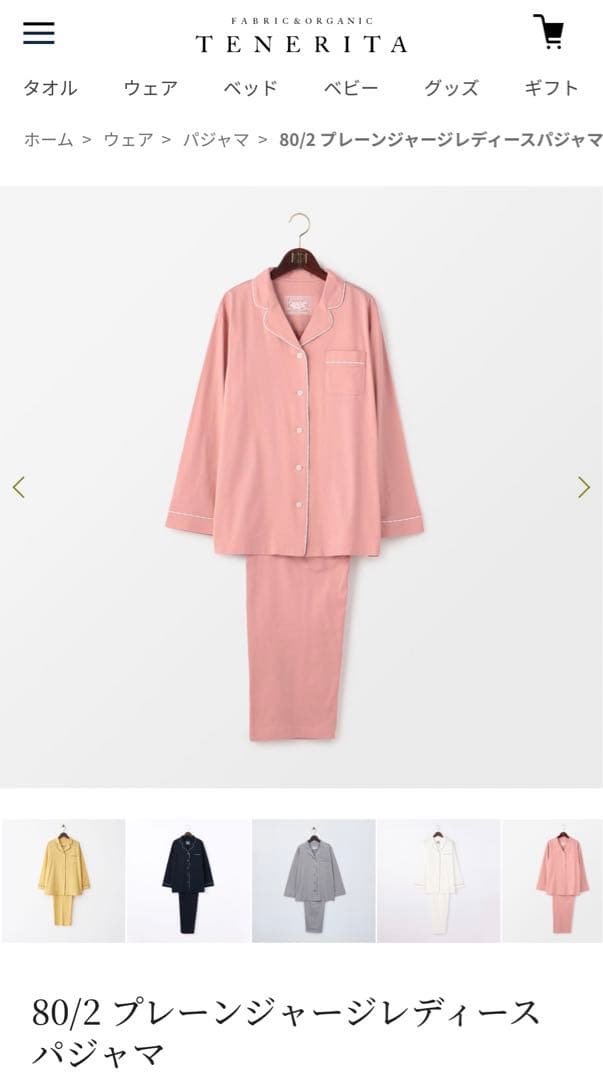The height and width of the screenshot is (1080, 603).
Task: Open ウェア in the breadcrumb
Action: pos(128,140)
